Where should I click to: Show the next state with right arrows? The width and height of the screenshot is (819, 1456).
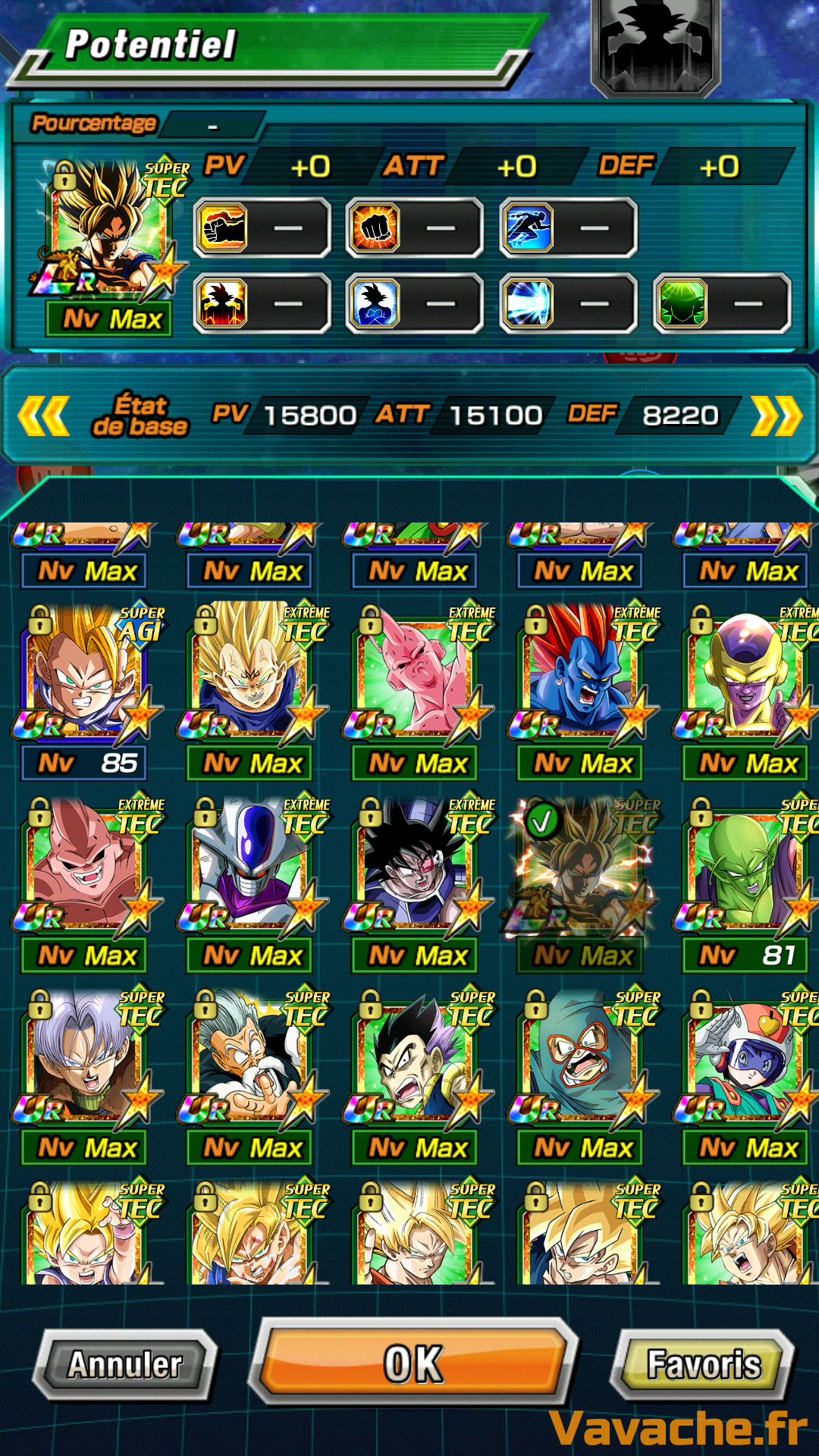(x=776, y=416)
